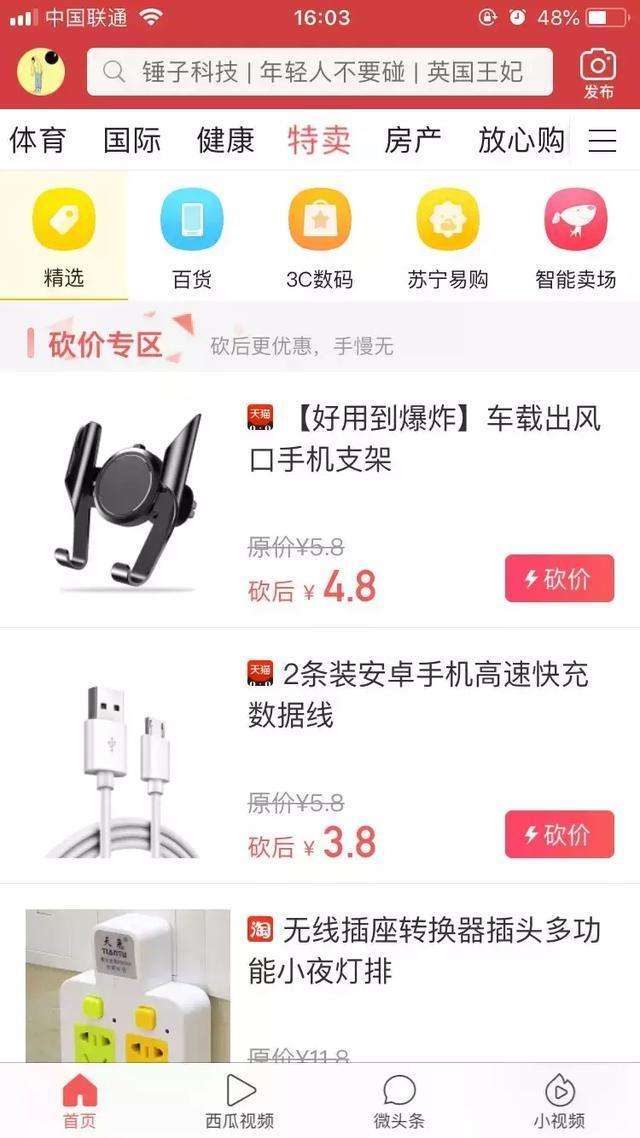Select the 苏宁易购 category
Screen dimensions: 640x1138
pyautogui.click(x=447, y=237)
